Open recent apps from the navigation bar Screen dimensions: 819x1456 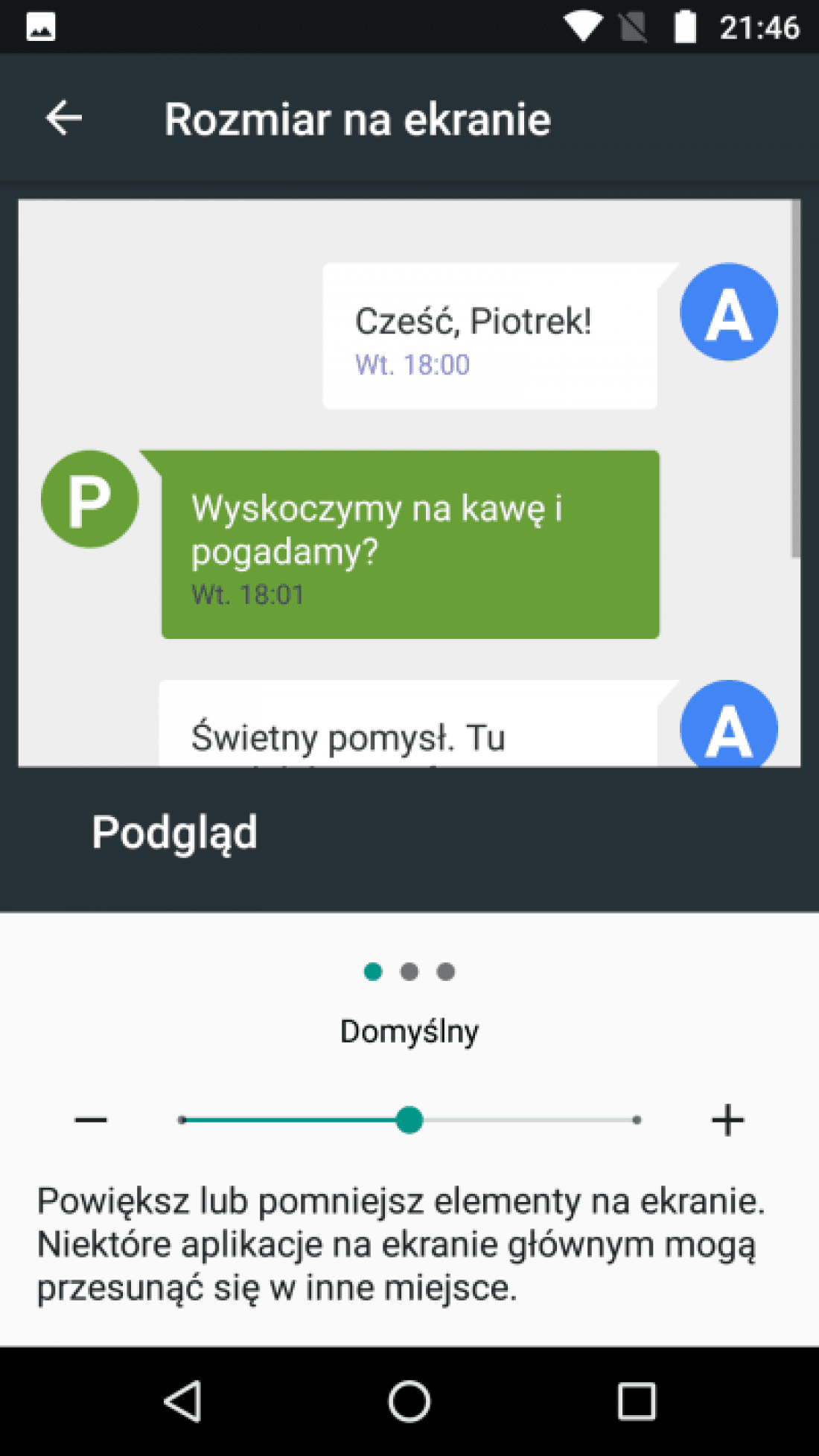point(637,1401)
